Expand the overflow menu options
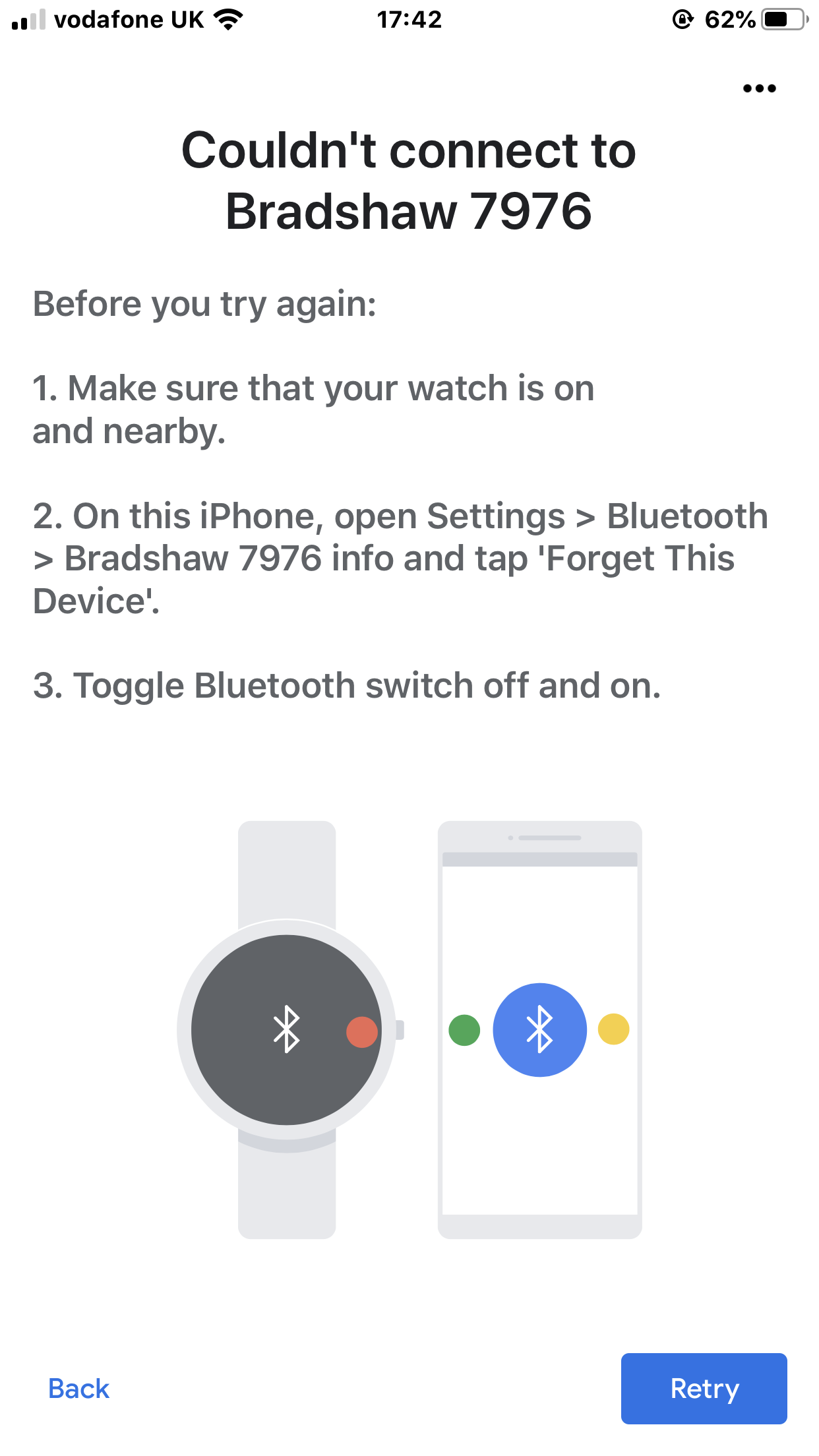Screen dimensions: 819x1456 coord(758,87)
